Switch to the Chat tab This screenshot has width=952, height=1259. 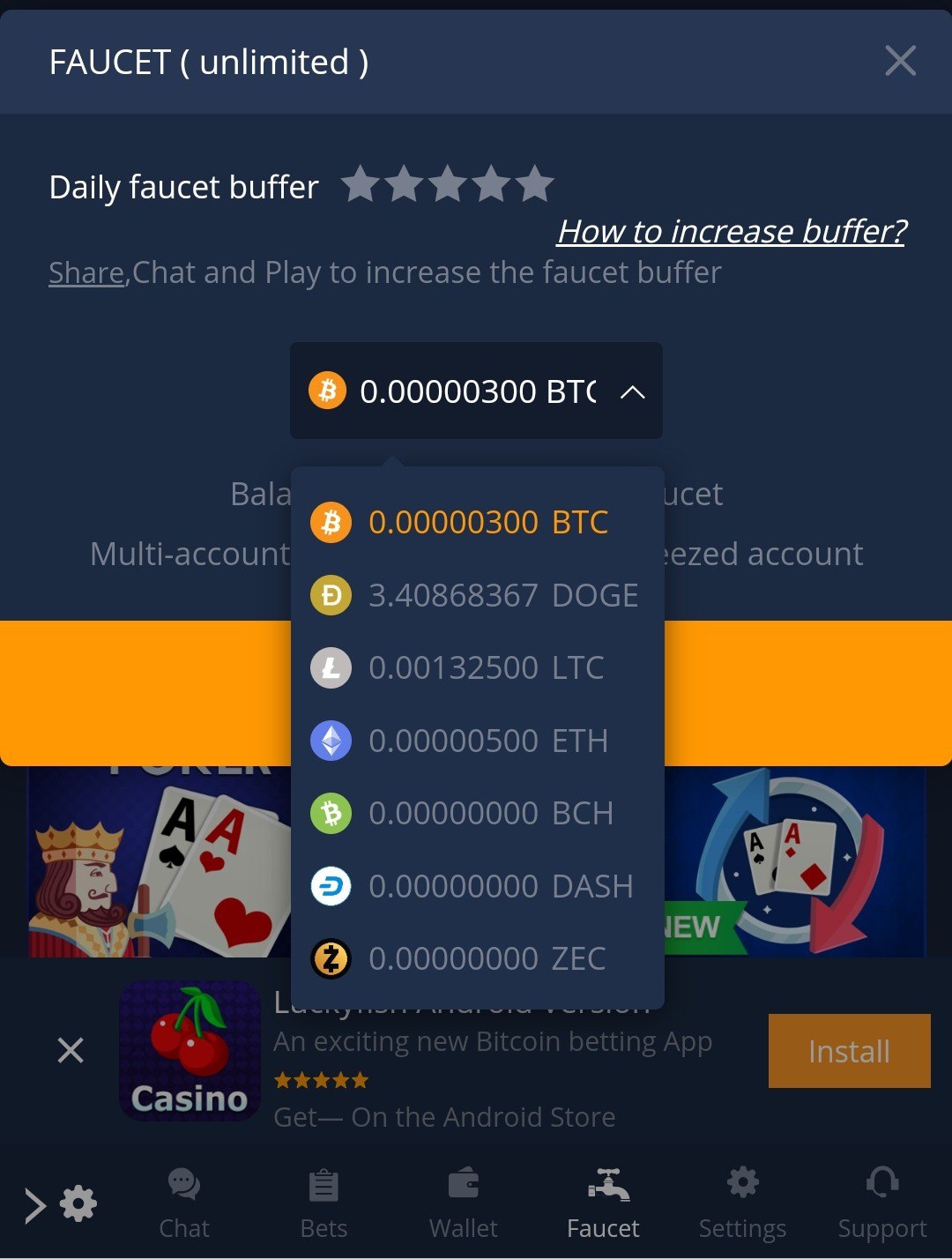pyautogui.click(x=184, y=1203)
